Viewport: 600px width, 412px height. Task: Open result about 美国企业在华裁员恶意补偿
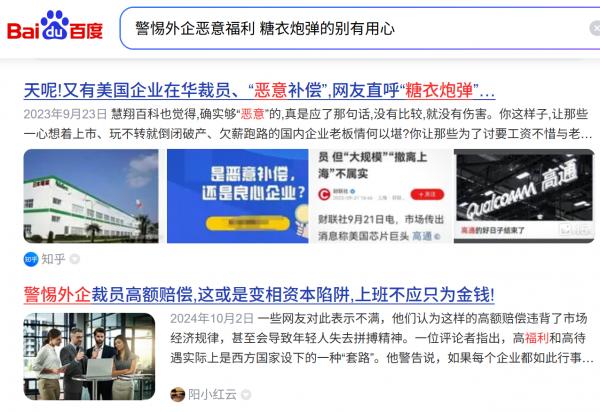click(252, 90)
